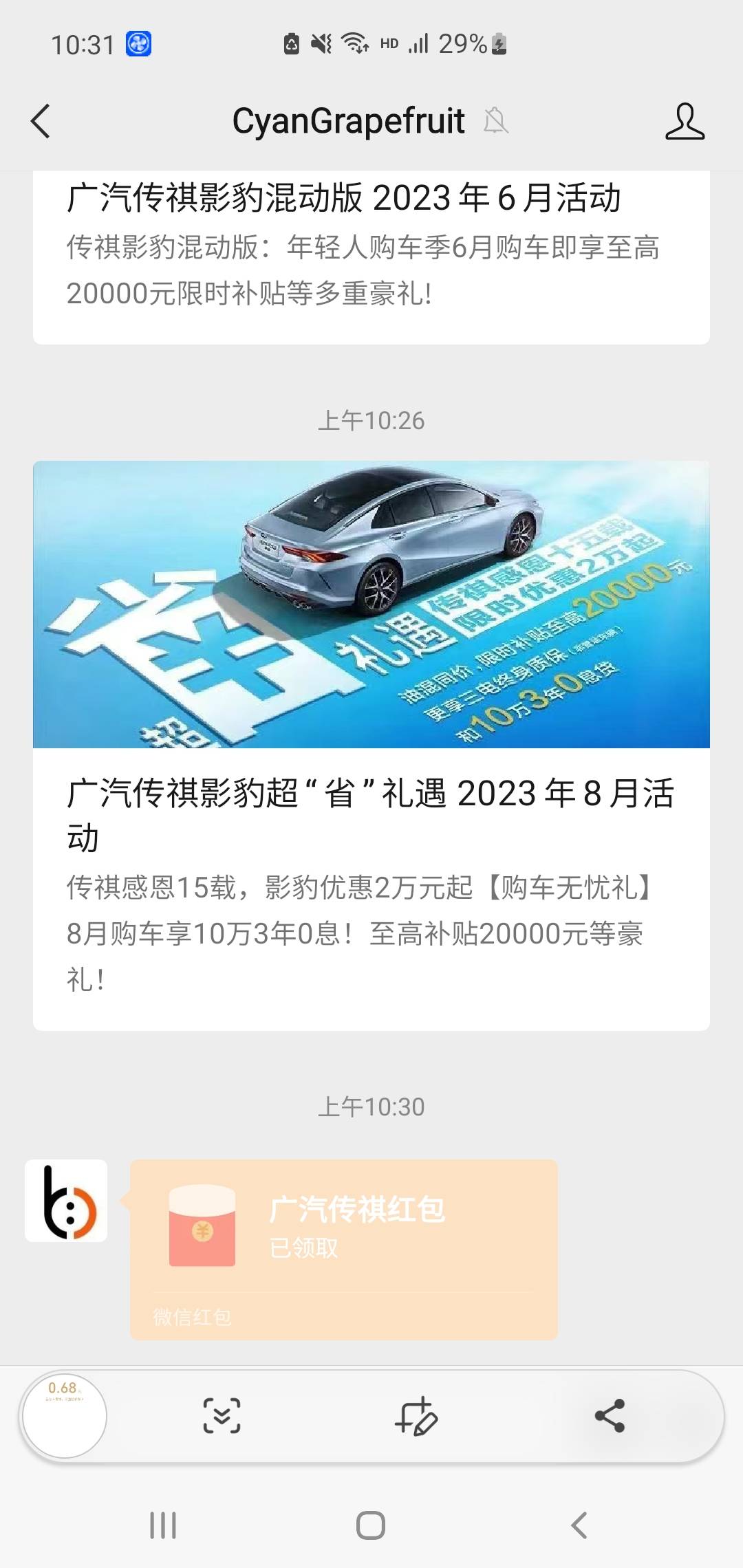Open the screenshot preview thumbnail
Viewport: 743px width, 1568px height.
point(65,1415)
